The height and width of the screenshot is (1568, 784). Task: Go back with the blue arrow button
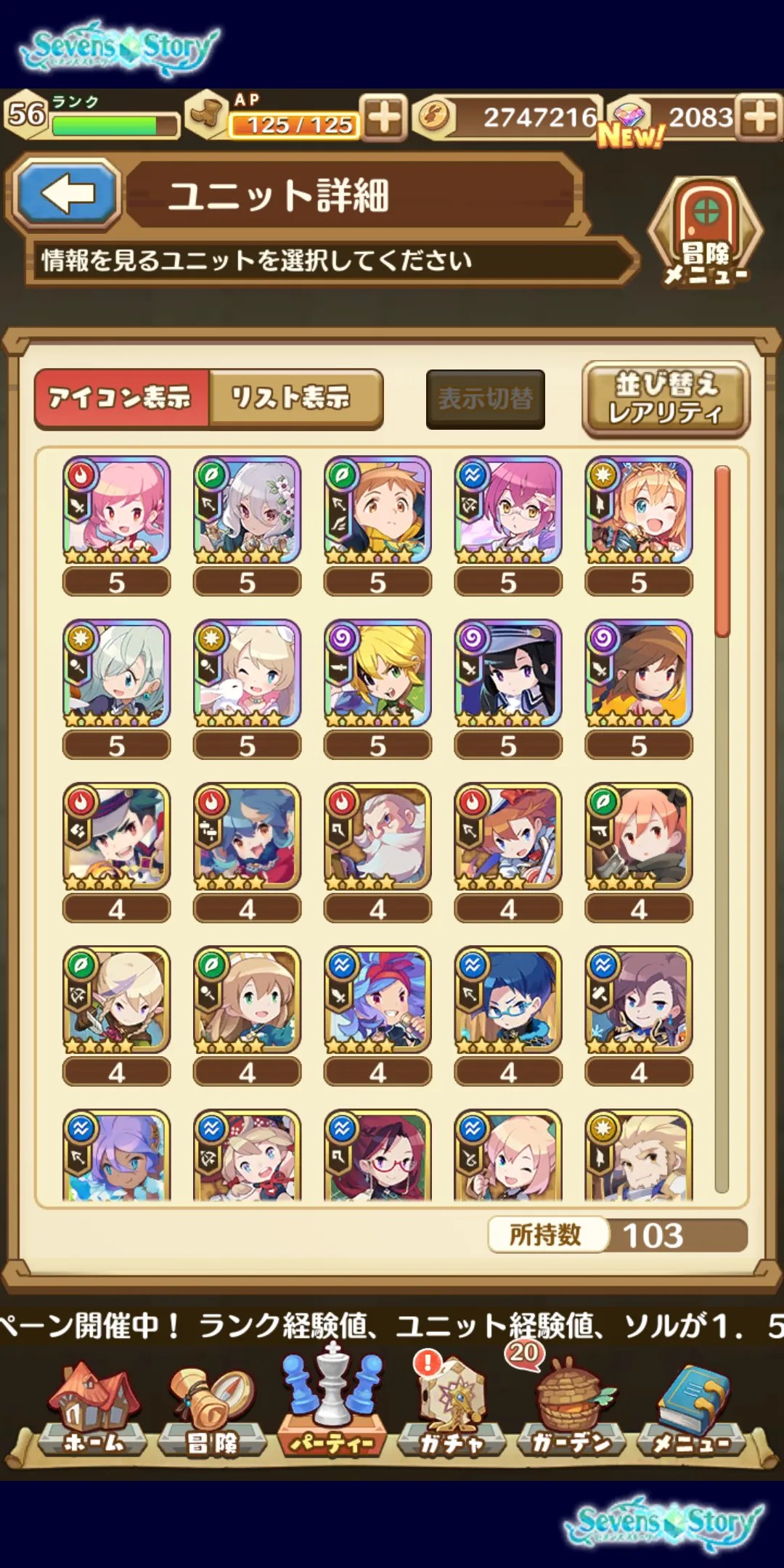click(67, 194)
